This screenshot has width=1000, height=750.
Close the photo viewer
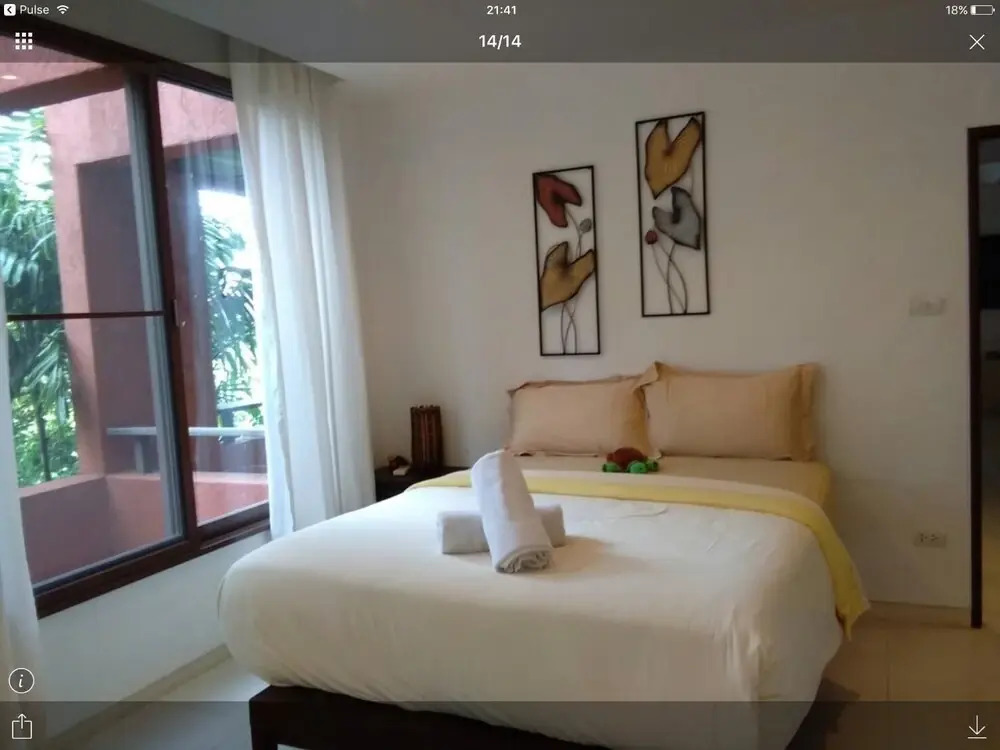(977, 41)
